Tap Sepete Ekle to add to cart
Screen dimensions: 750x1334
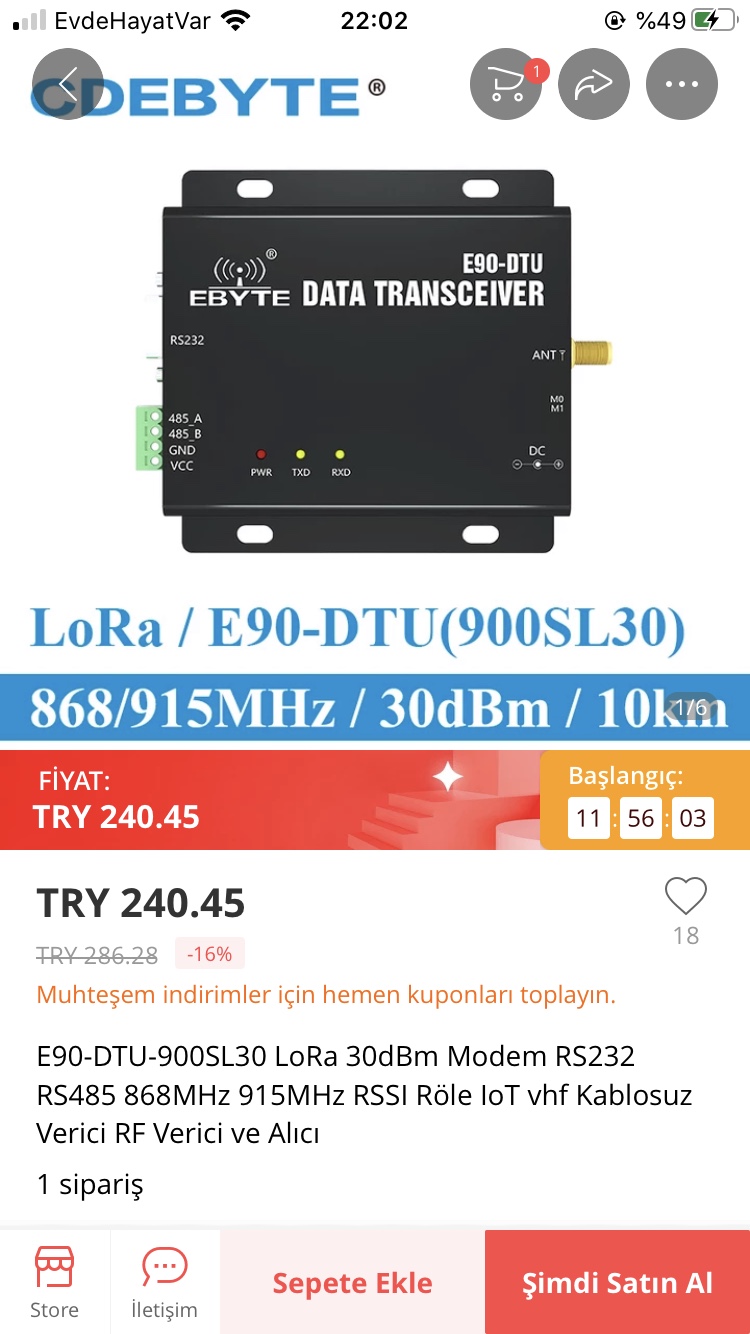[353, 1283]
